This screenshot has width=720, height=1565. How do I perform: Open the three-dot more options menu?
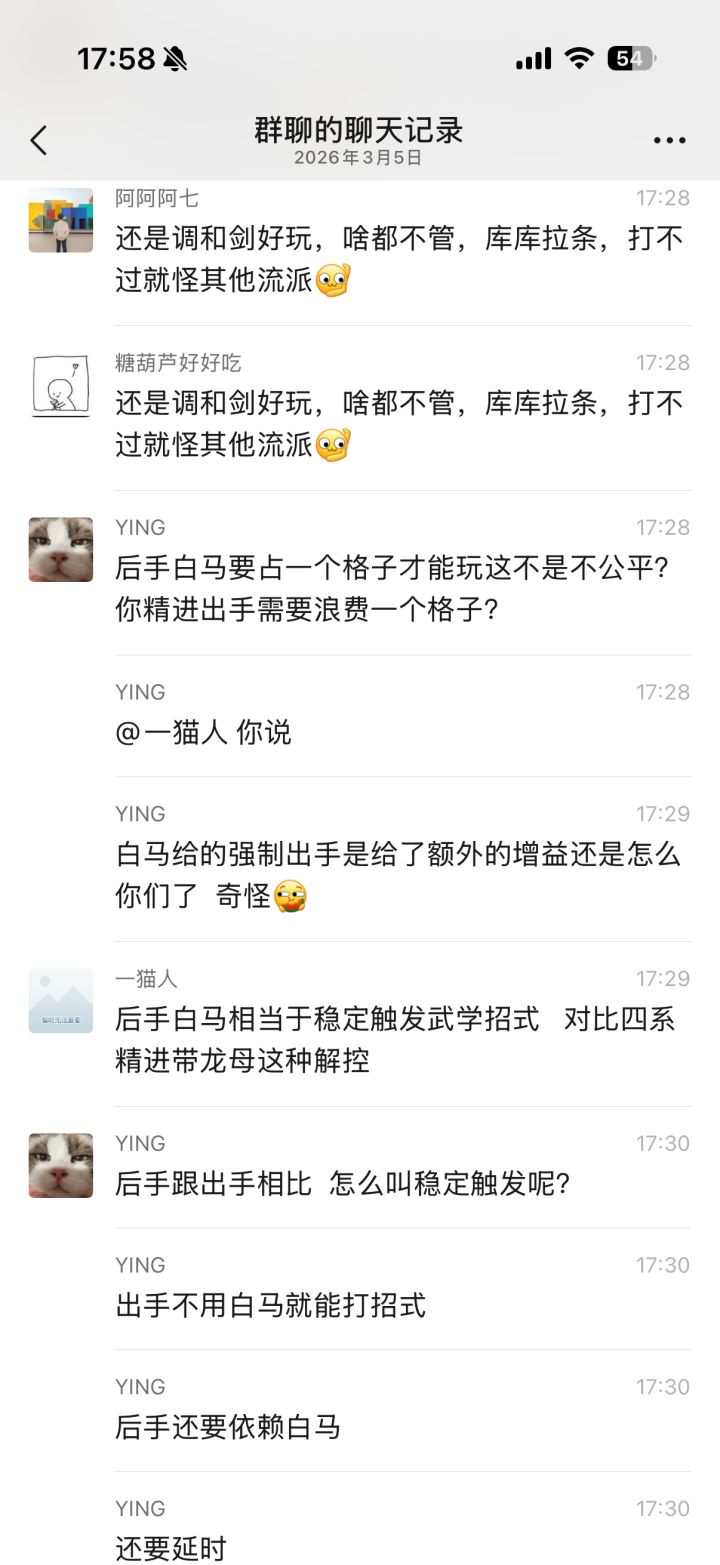coord(669,140)
